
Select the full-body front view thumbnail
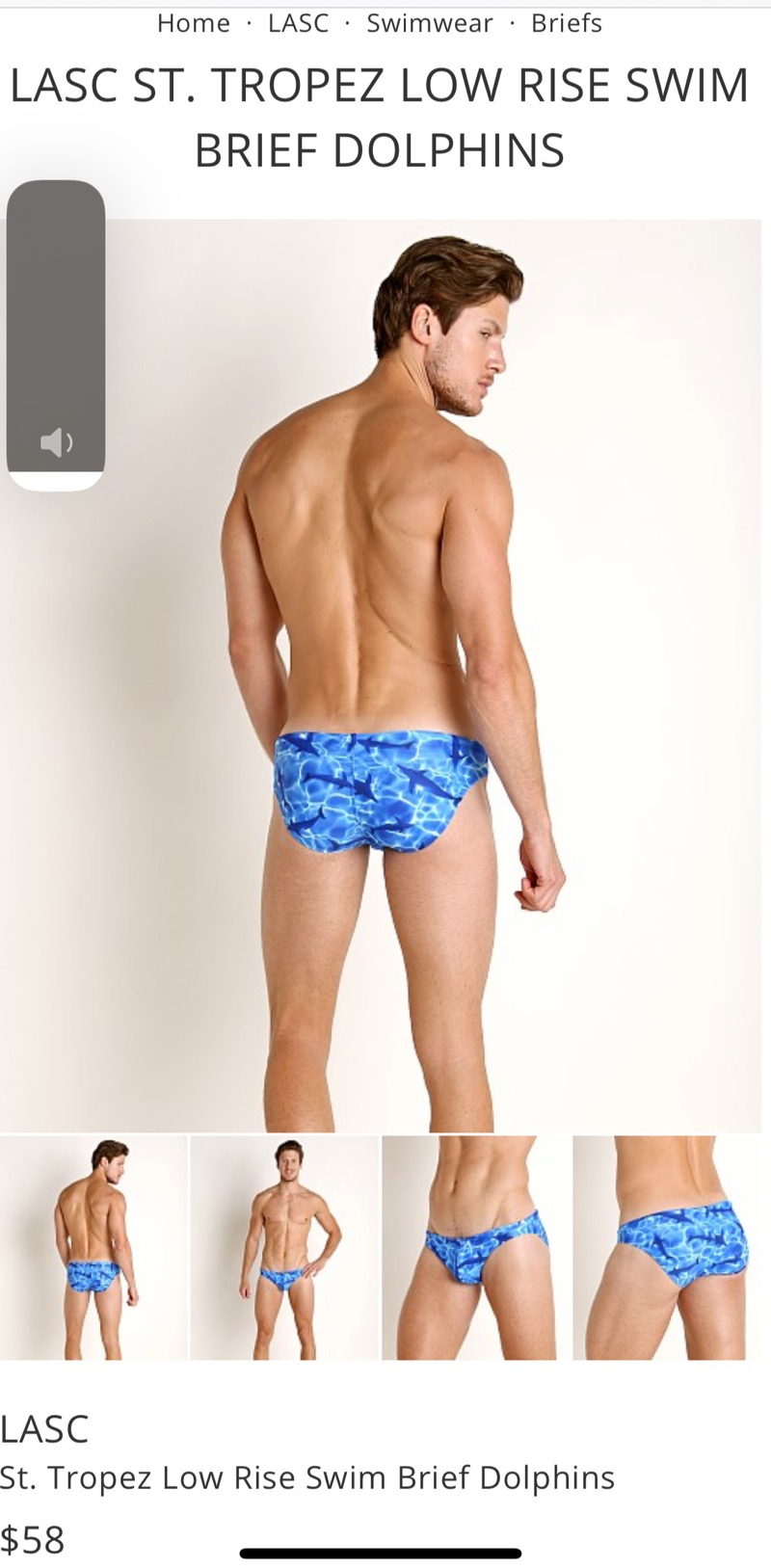coord(284,1247)
